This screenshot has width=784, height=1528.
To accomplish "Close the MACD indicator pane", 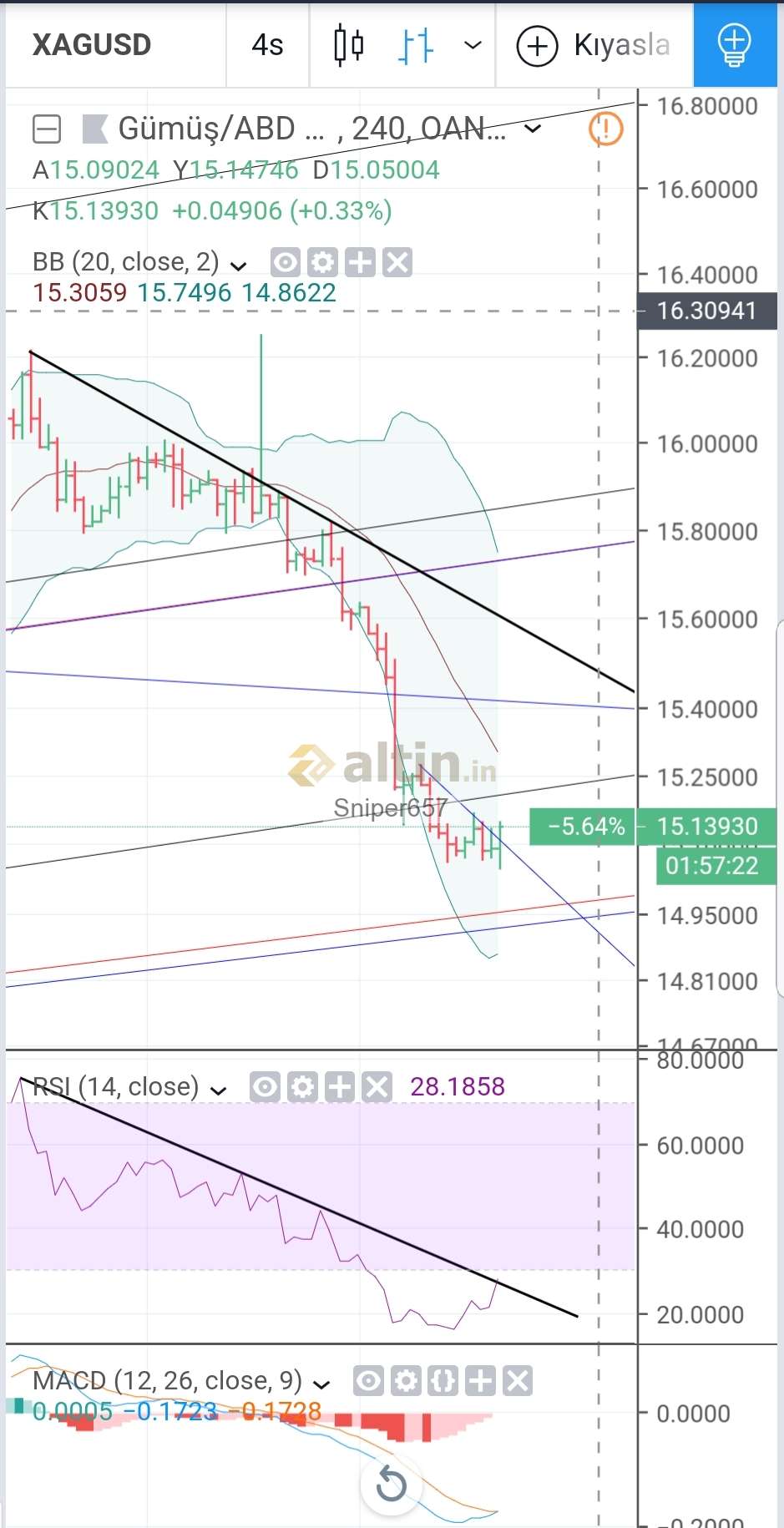I will tap(518, 1381).
